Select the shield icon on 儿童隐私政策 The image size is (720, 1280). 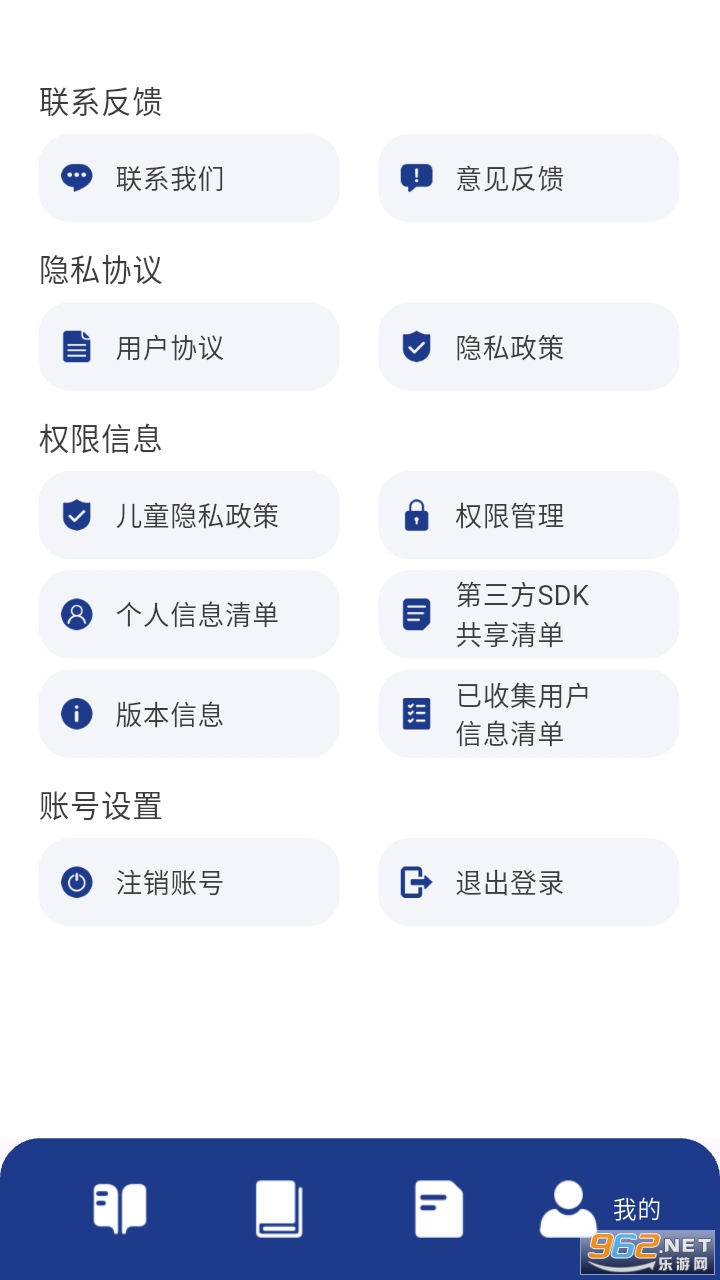point(76,514)
